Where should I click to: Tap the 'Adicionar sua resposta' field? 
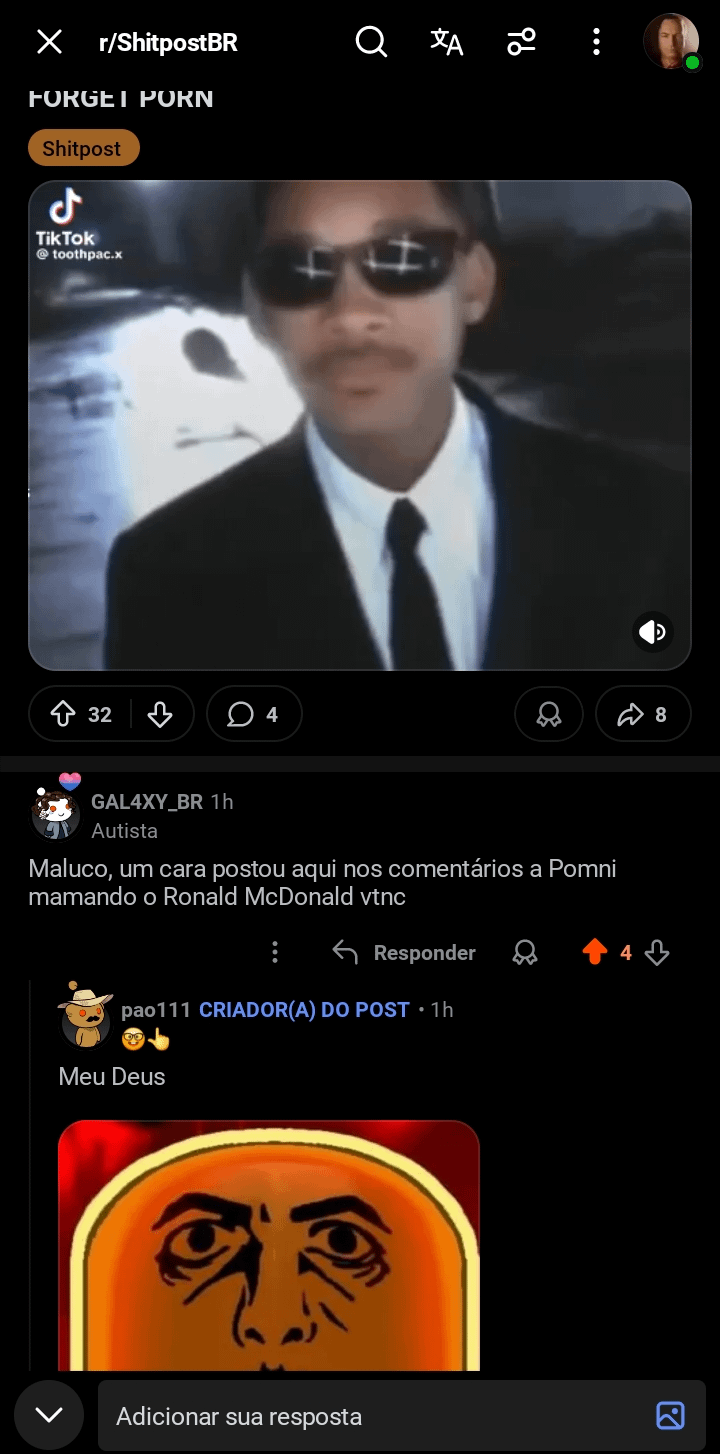click(370, 1416)
